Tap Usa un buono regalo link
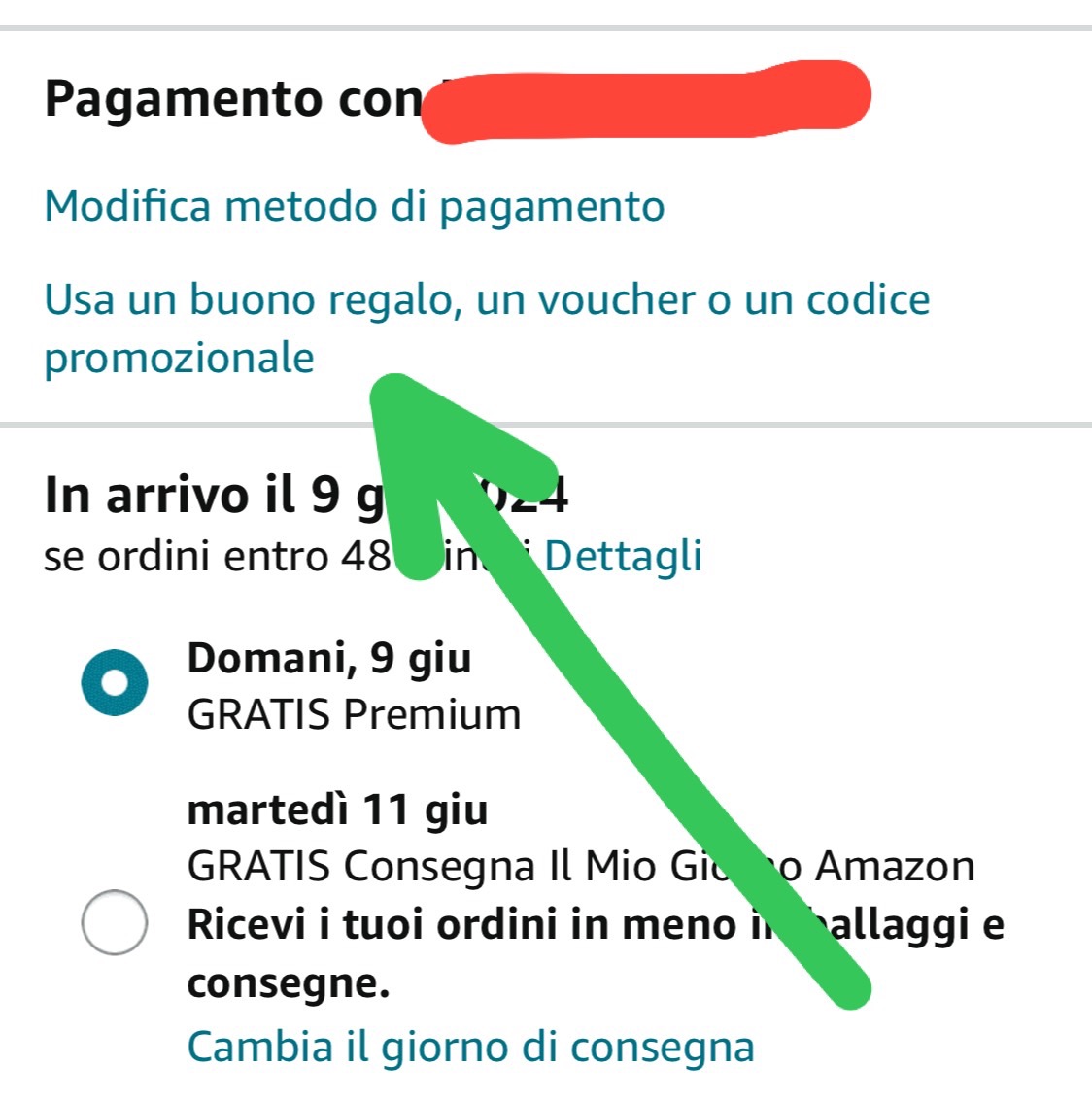 click(486, 300)
